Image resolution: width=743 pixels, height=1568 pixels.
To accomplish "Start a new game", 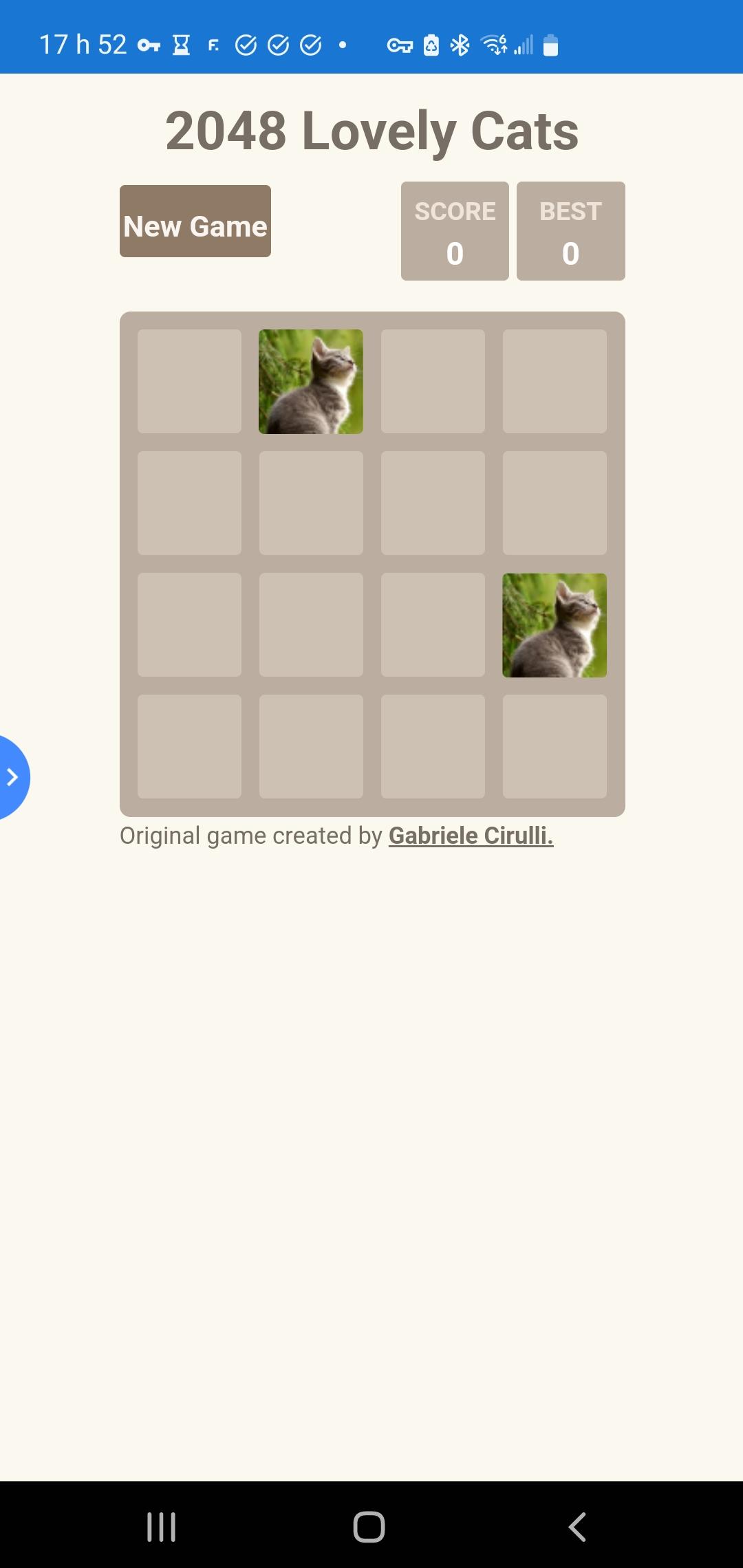I will click(195, 221).
